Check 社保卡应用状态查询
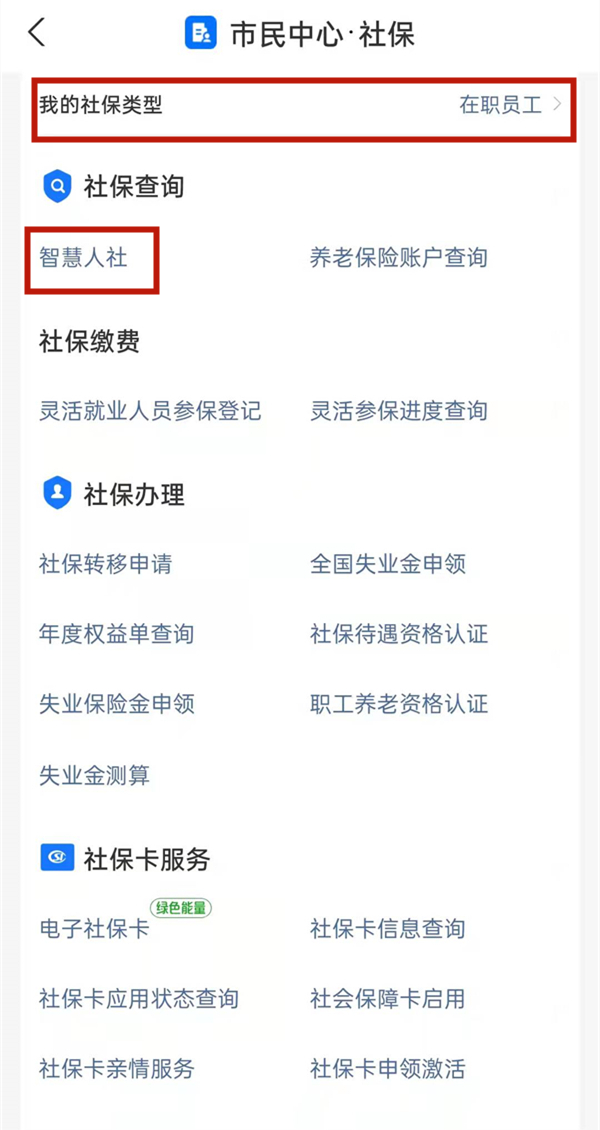Image resolution: width=600 pixels, height=1130 pixels. tap(139, 999)
